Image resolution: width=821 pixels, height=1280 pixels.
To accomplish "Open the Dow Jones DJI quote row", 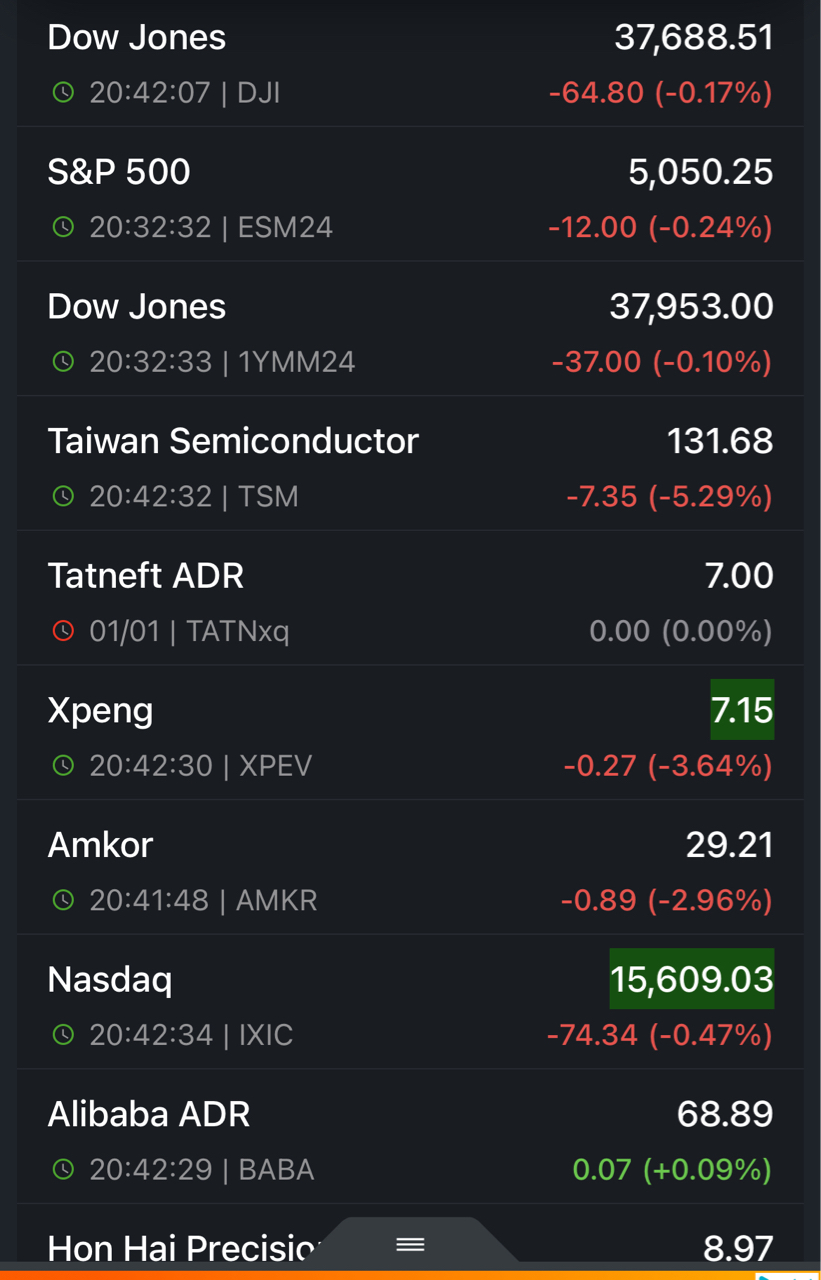I will click(410, 62).
